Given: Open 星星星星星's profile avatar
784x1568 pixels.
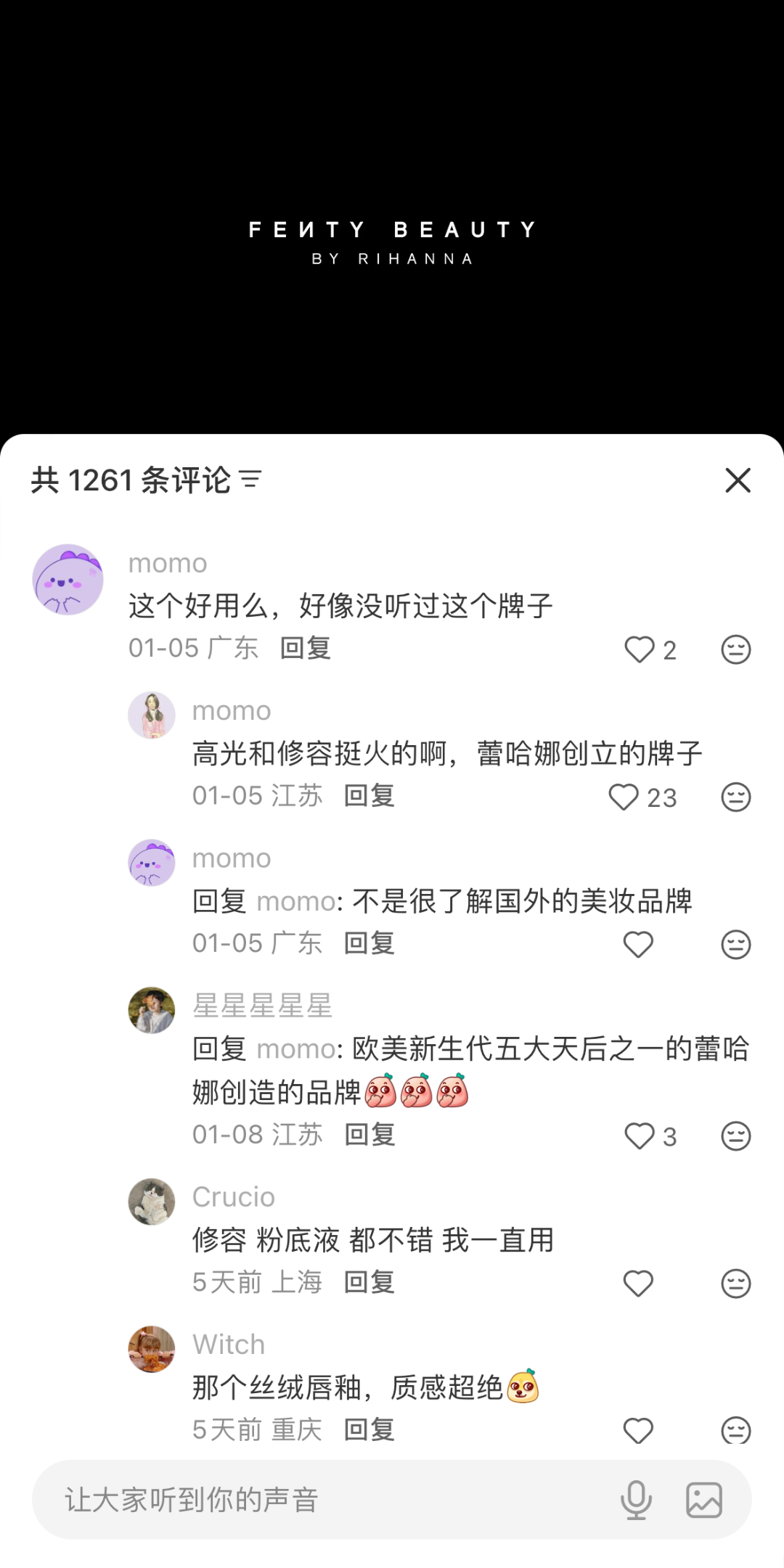Looking at the screenshot, I should [x=152, y=1010].
